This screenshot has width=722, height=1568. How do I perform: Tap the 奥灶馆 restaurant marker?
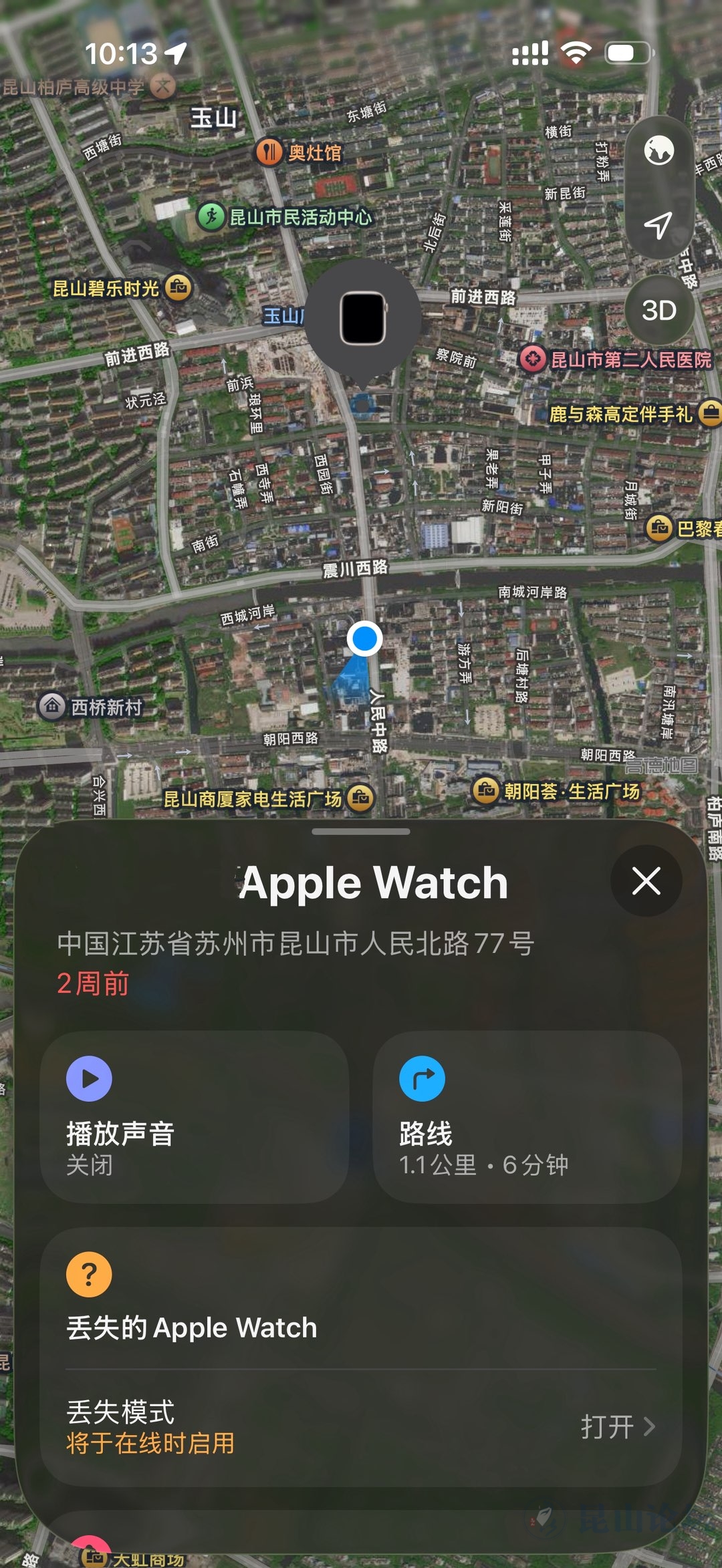pos(269,153)
